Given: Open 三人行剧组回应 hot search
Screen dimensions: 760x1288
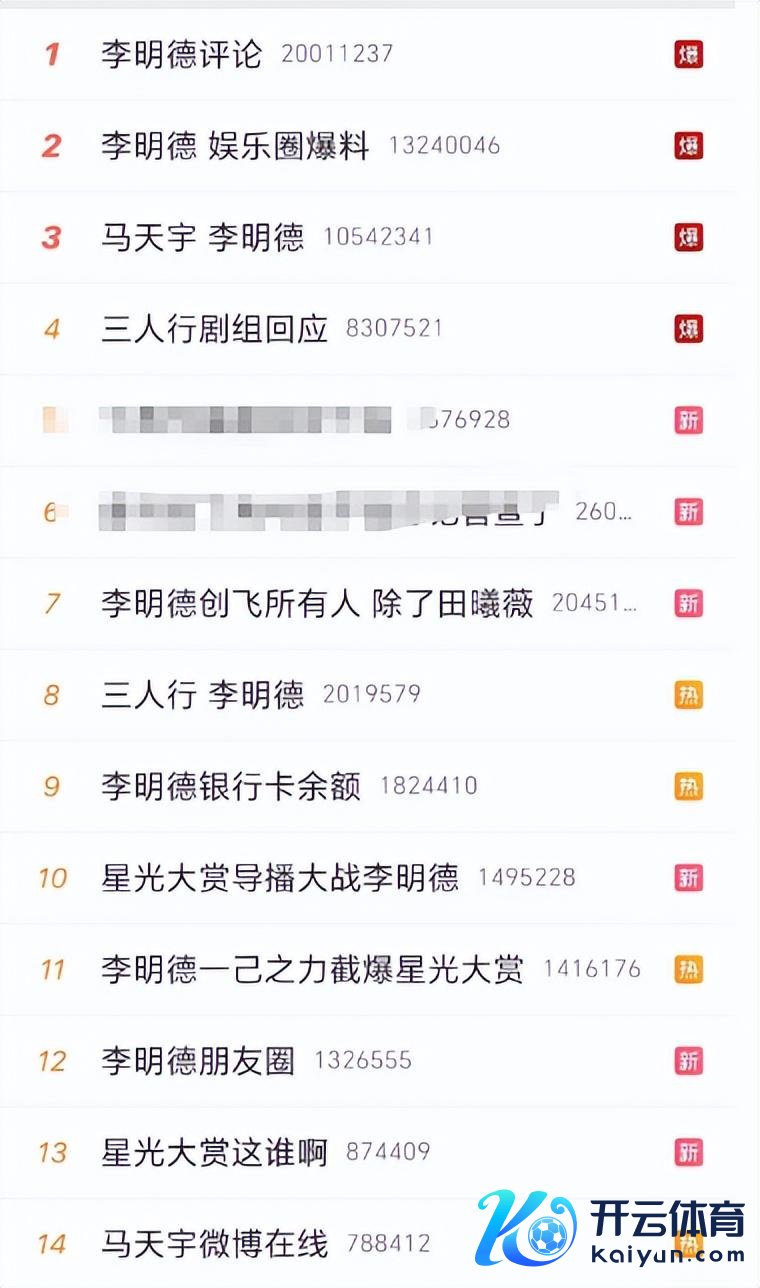Looking at the screenshot, I should coord(214,329).
